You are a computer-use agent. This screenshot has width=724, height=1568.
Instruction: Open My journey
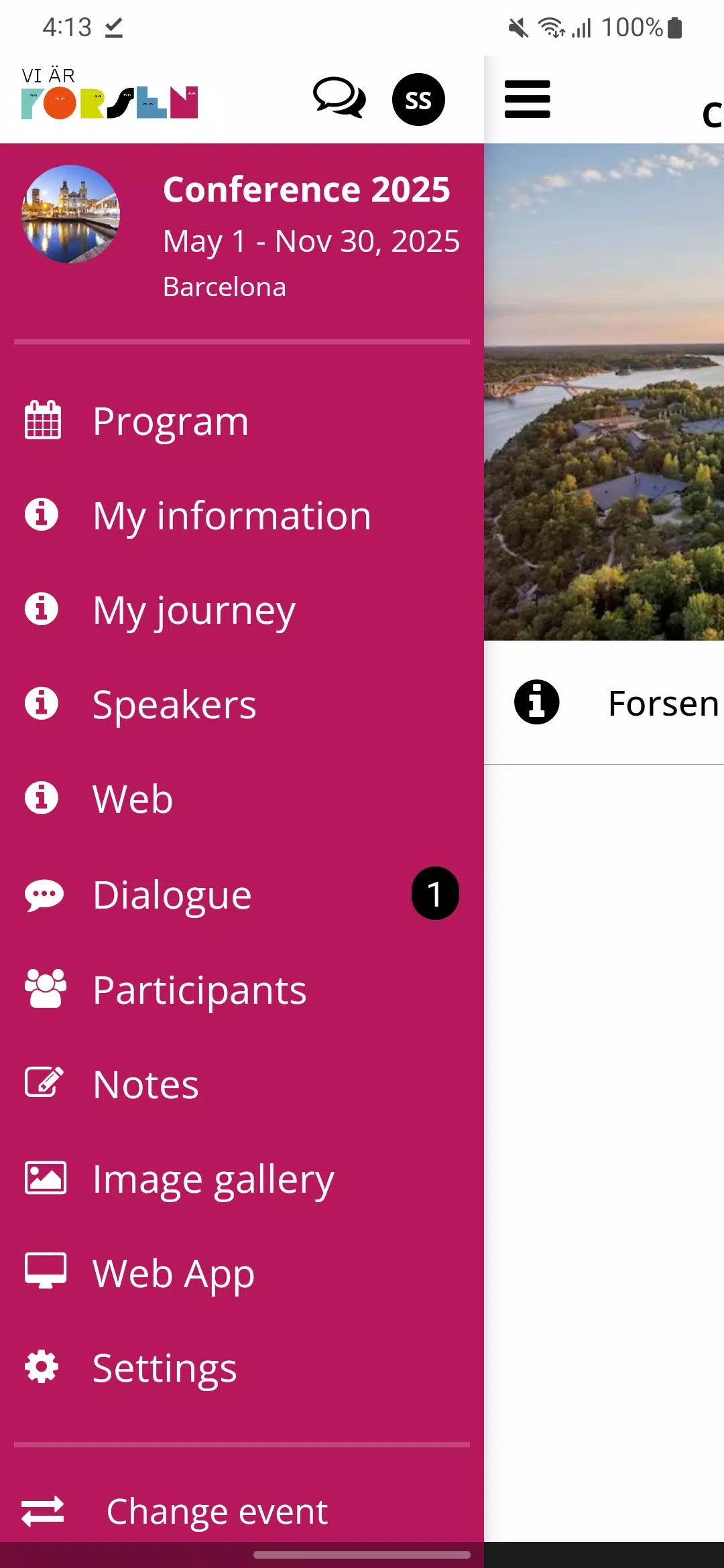click(x=194, y=610)
